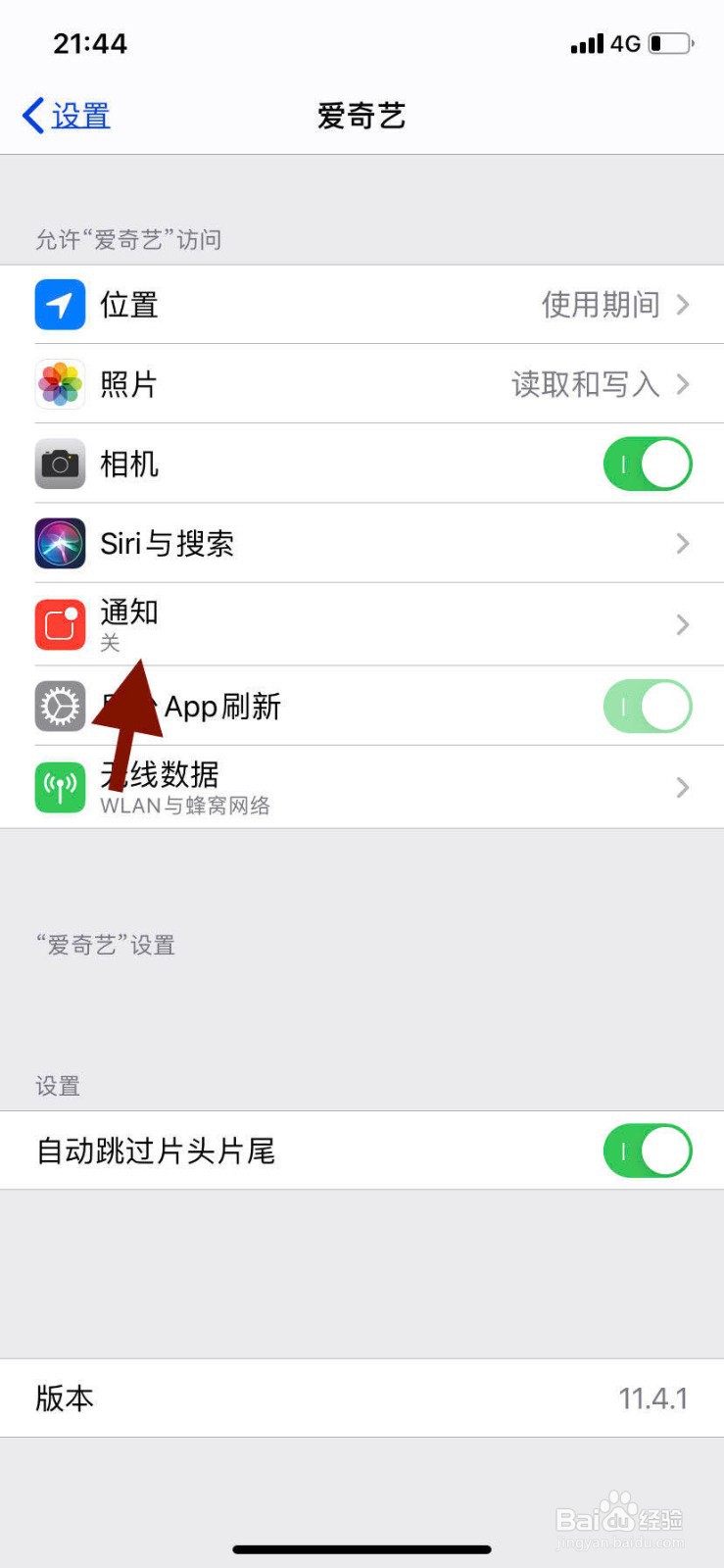Select the green 无线数据 antenna icon
Screen dimensions: 724x1568
[x=60, y=787]
